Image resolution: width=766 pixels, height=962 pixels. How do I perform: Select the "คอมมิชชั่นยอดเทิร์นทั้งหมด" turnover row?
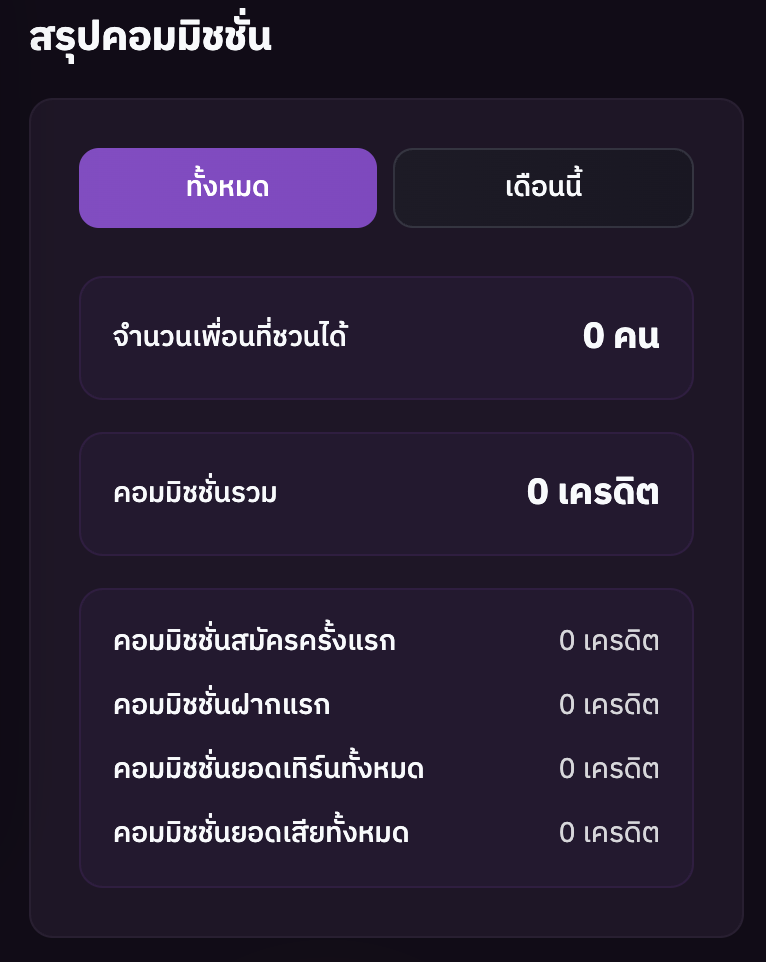tap(386, 768)
